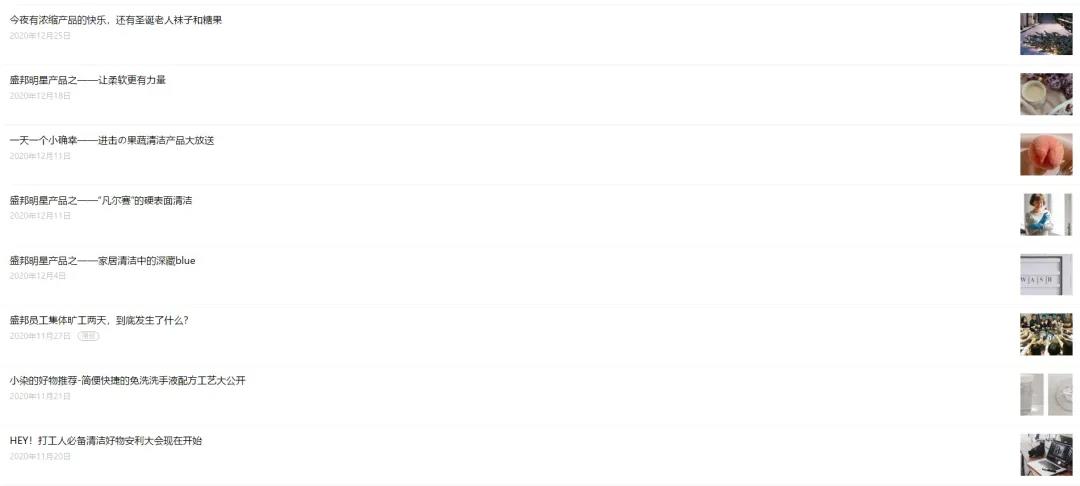Viewport: 1080px width, 486px height.
Task: Open HEY！打工人必备清洁好物 article
Action: pos(106,441)
